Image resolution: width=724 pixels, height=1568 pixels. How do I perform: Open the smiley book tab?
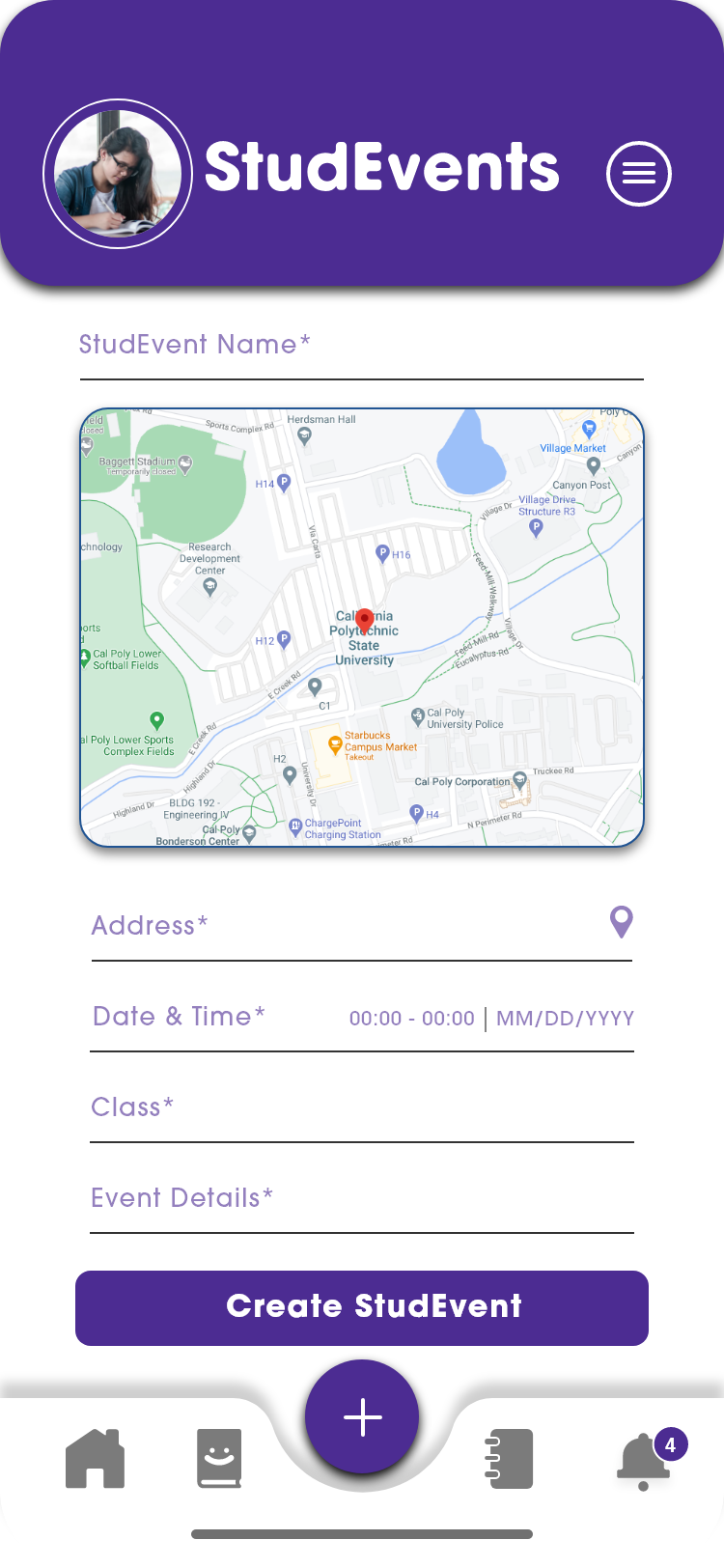coord(219,1458)
